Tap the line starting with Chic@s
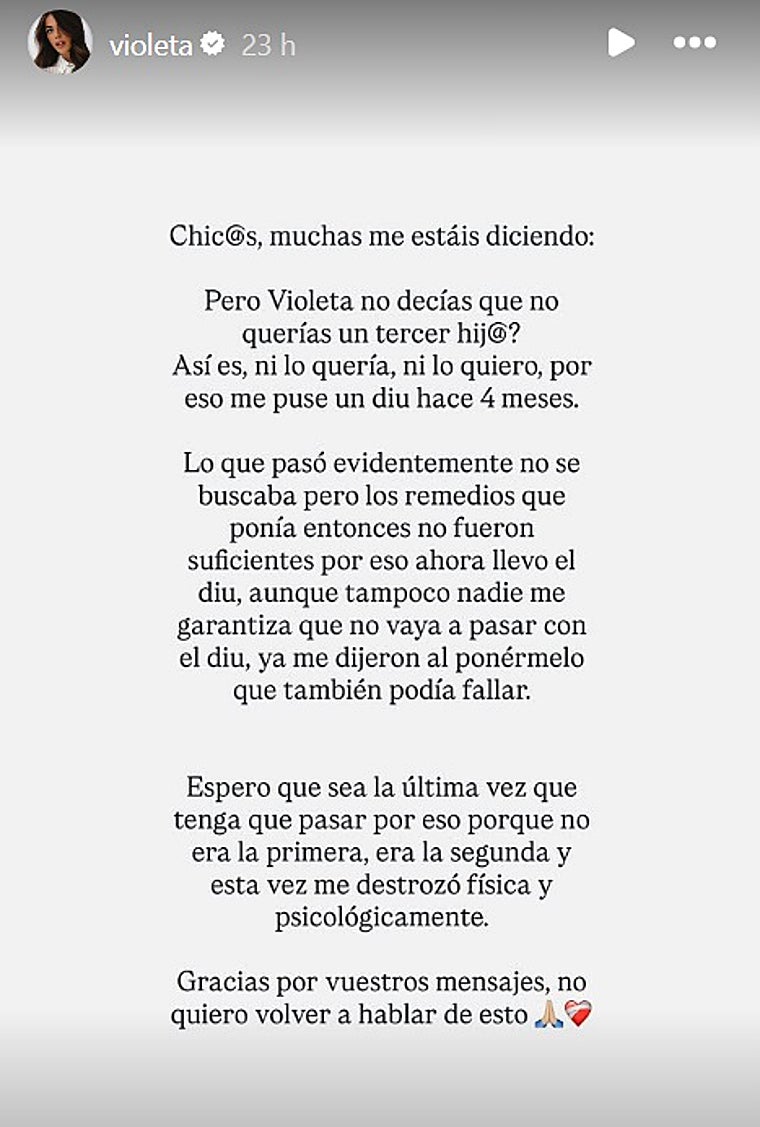Screen dimensions: 760x1127 pos(380,237)
